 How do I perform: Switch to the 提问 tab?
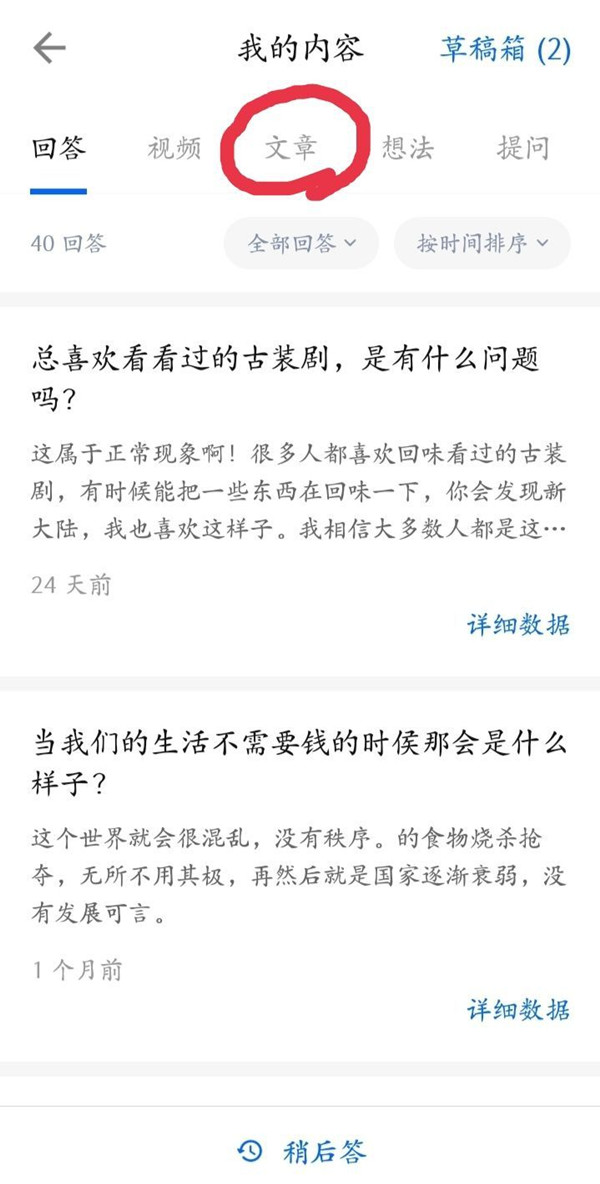[523, 149]
